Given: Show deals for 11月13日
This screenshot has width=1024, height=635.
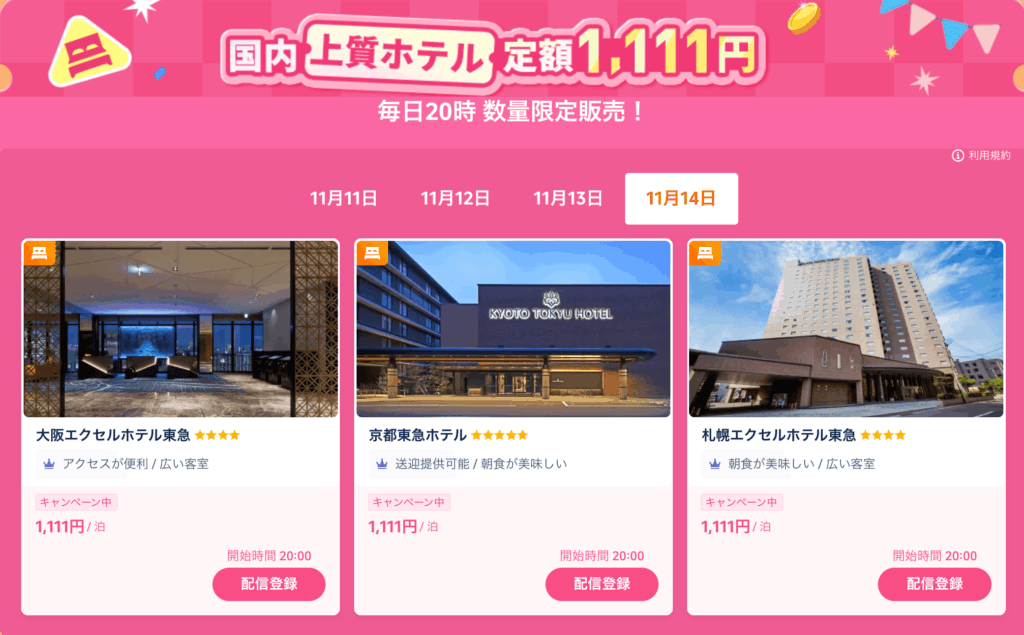Looking at the screenshot, I should [x=568, y=199].
